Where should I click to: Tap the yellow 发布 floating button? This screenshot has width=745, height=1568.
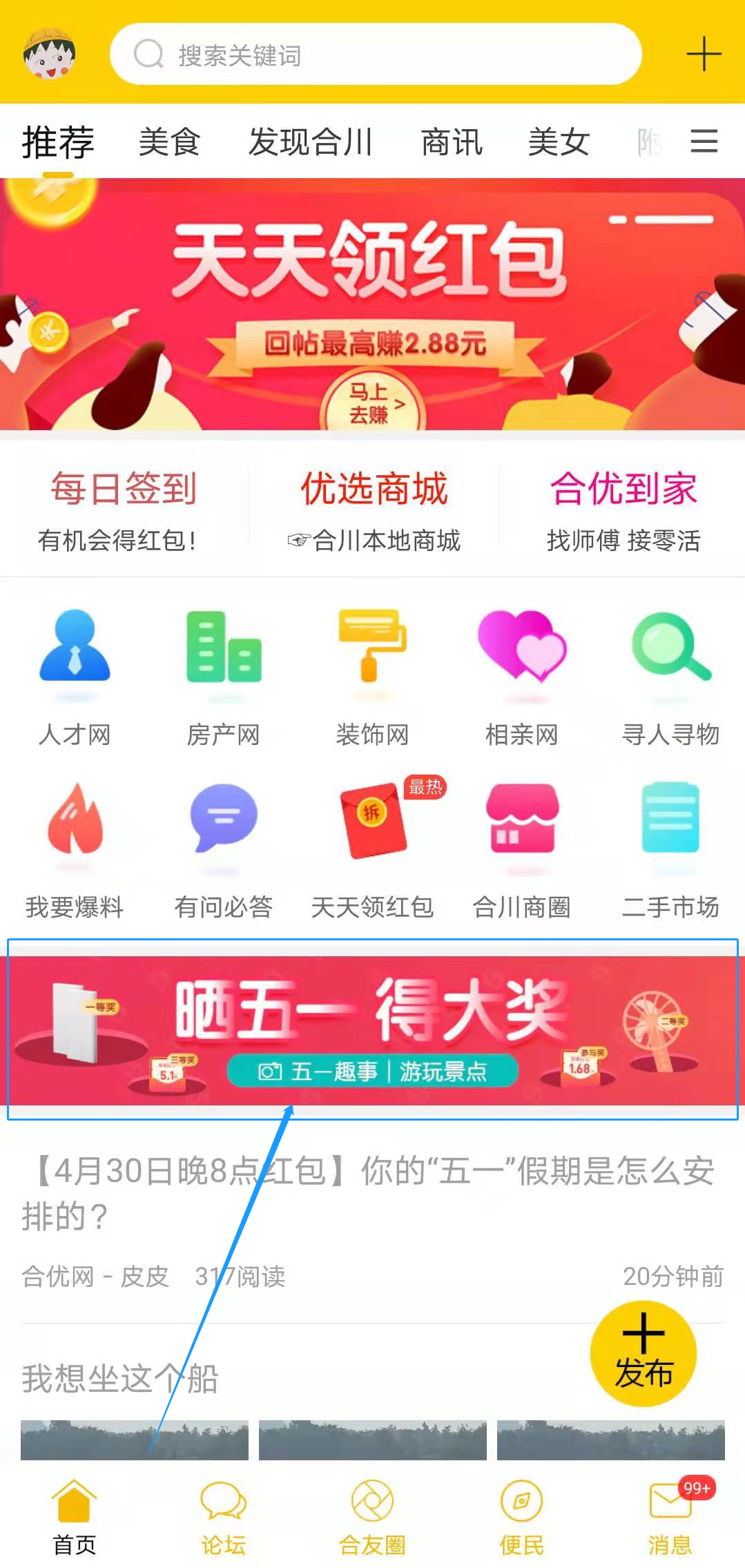(x=643, y=1353)
